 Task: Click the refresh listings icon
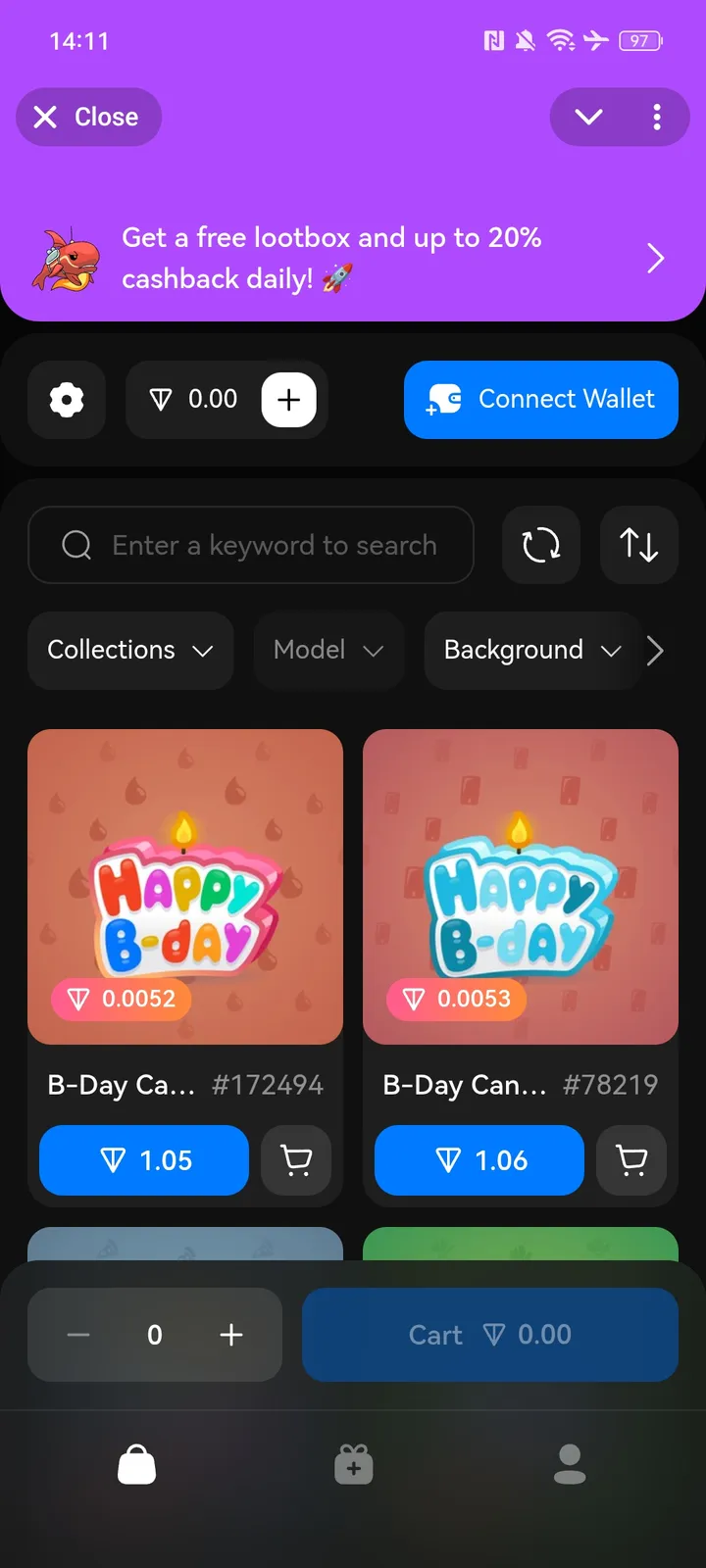pos(540,545)
